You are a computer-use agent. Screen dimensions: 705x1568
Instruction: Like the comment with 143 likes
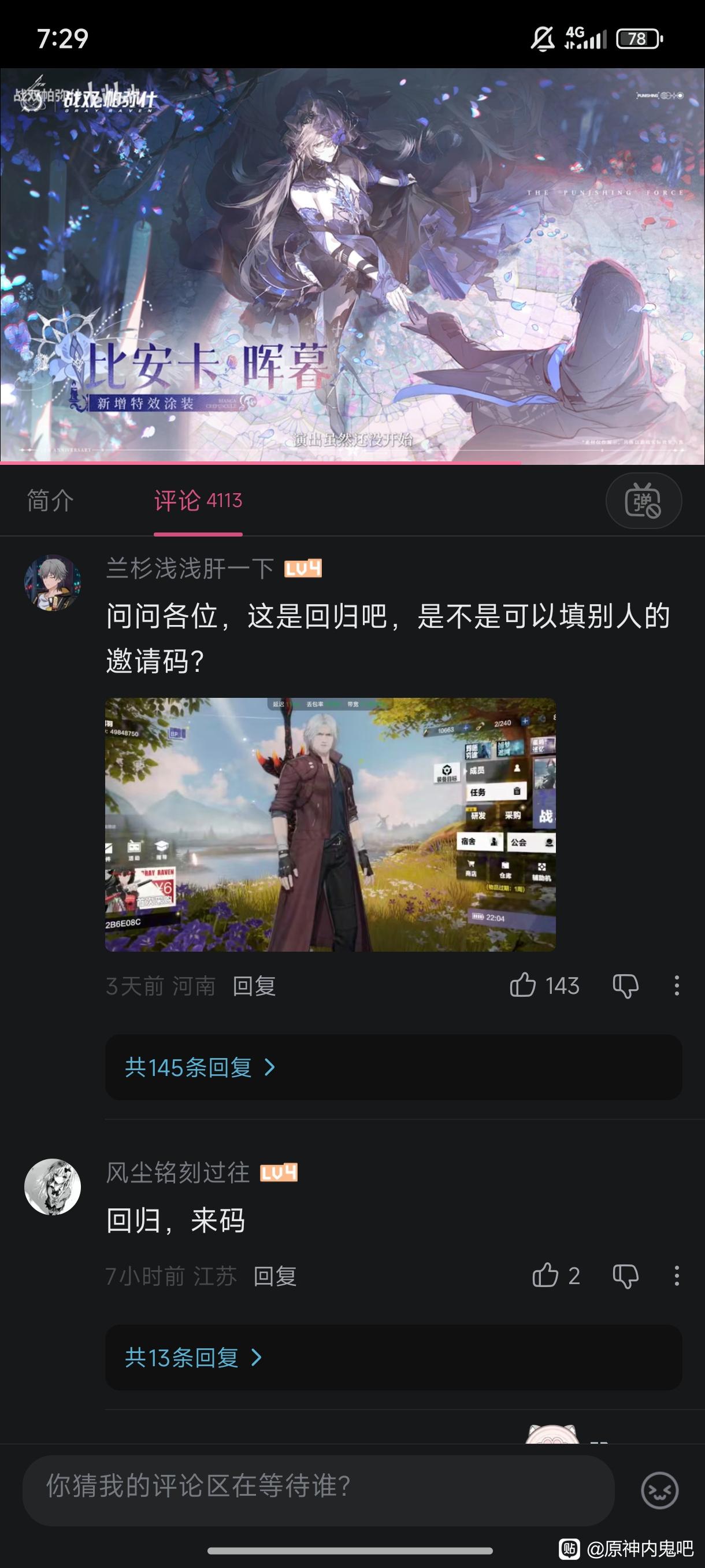click(523, 985)
